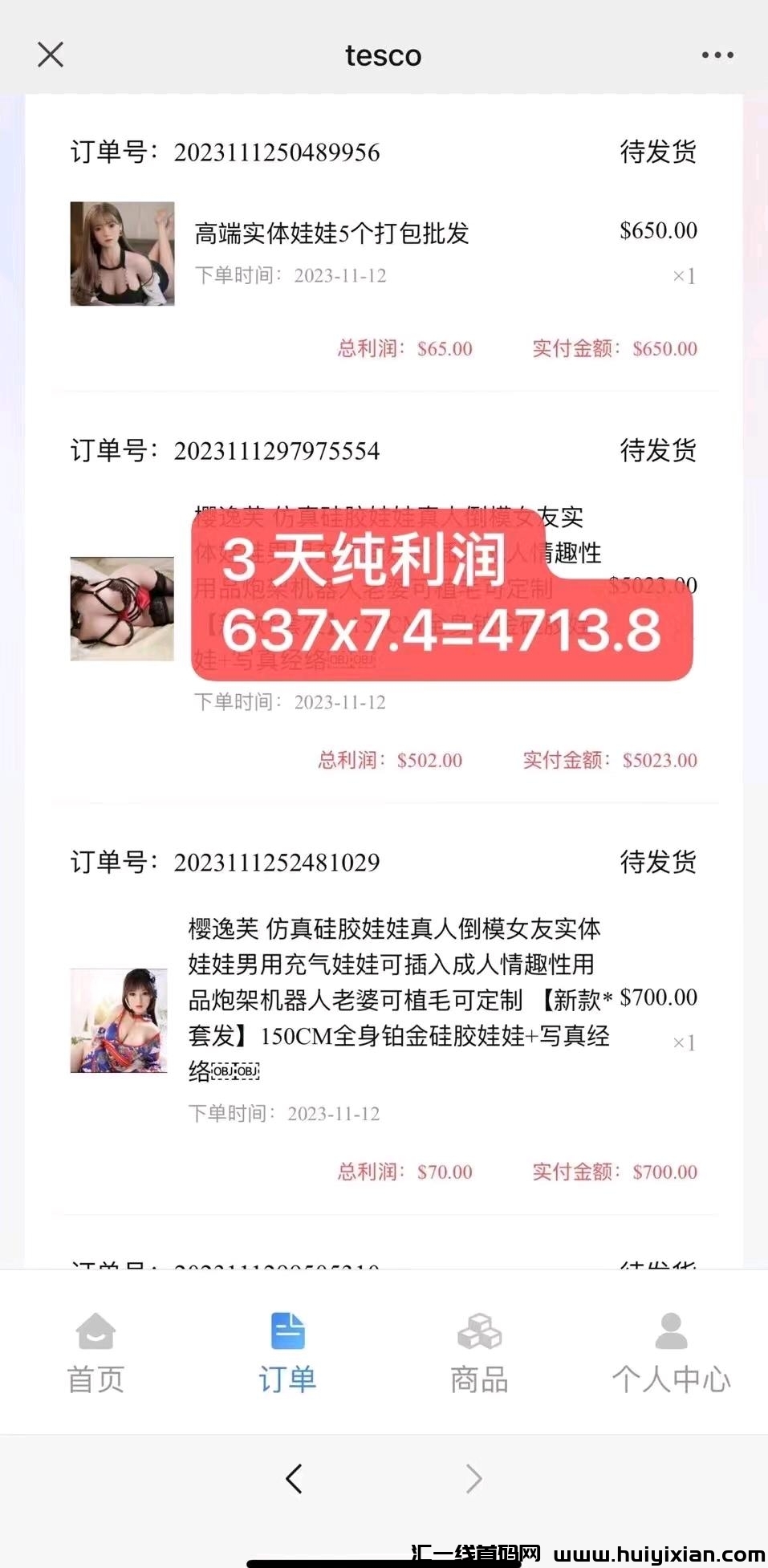This screenshot has width=768, height=1568.
Task: Go to the 商品 tab
Action: click(479, 1353)
